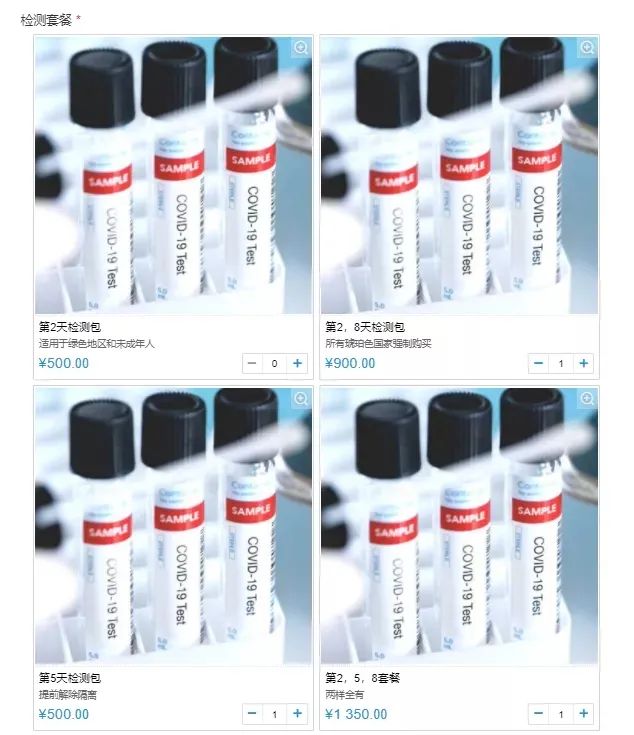The image size is (634, 735).
Task: Edit the quantity box for 第2，8天检测包
Action: (561, 363)
